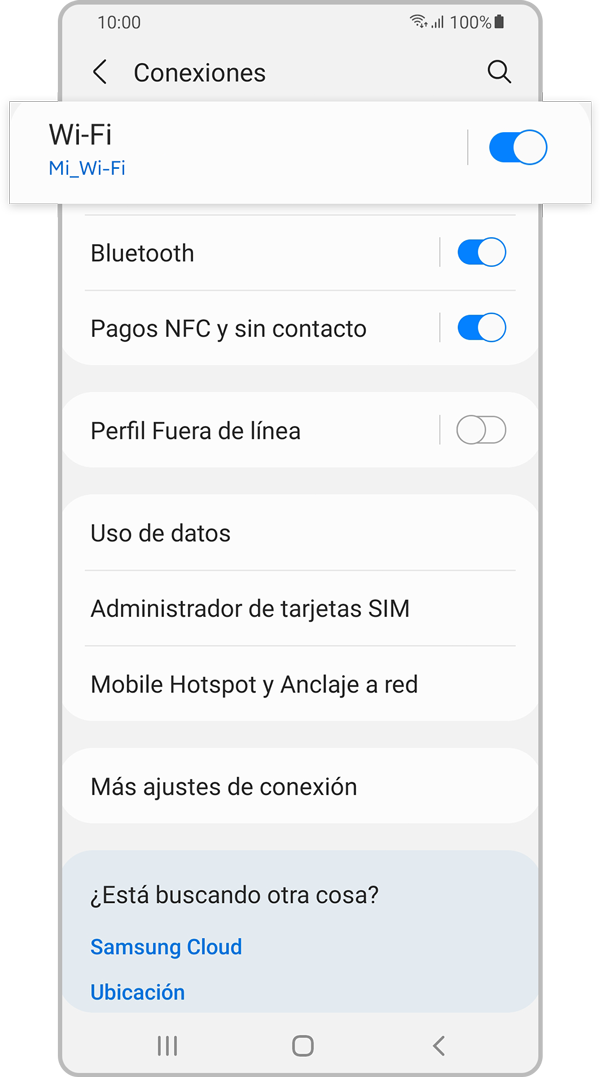Open the search icon

coord(498,72)
